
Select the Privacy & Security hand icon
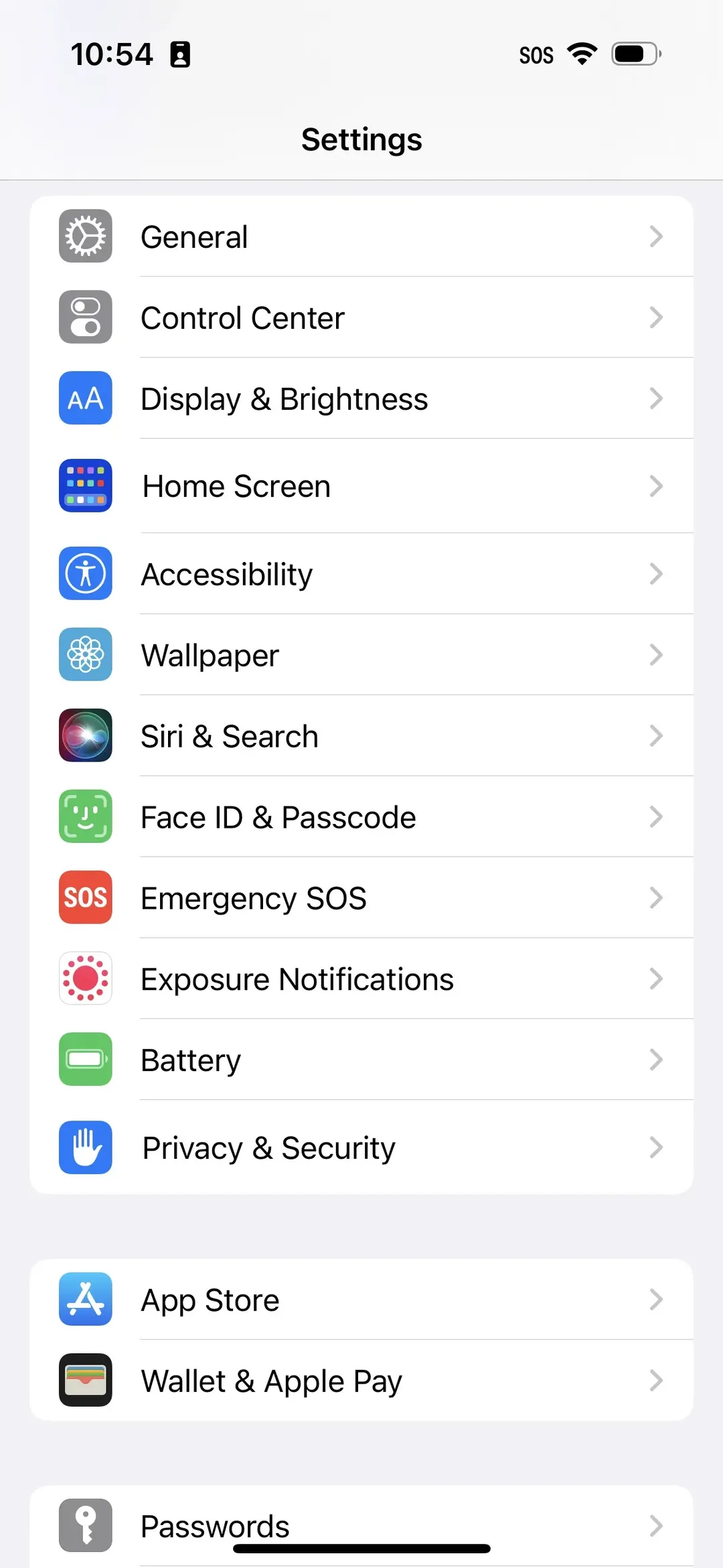[x=85, y=1147]
